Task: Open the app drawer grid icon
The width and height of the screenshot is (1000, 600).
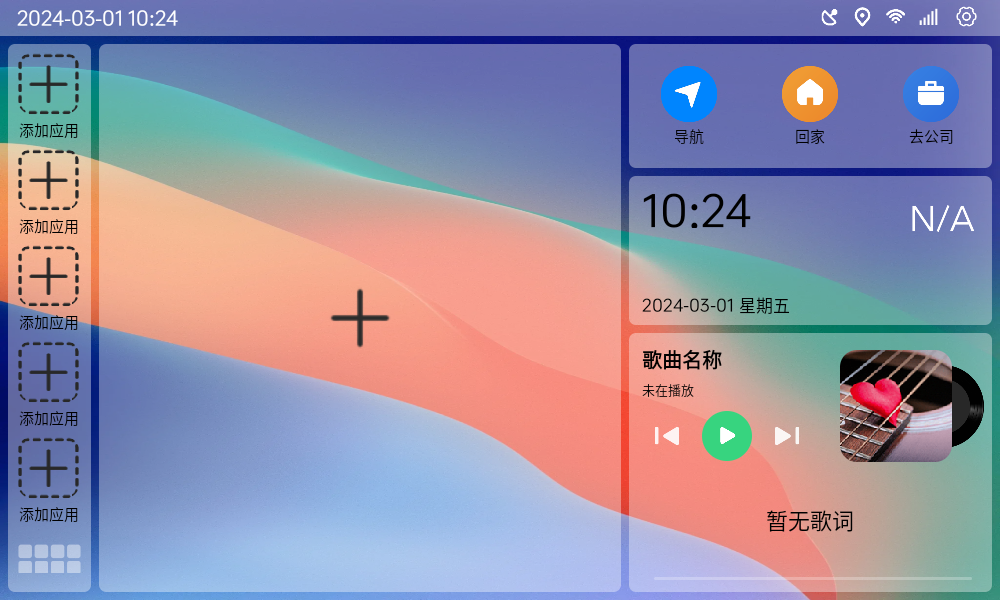Action: 49,559
